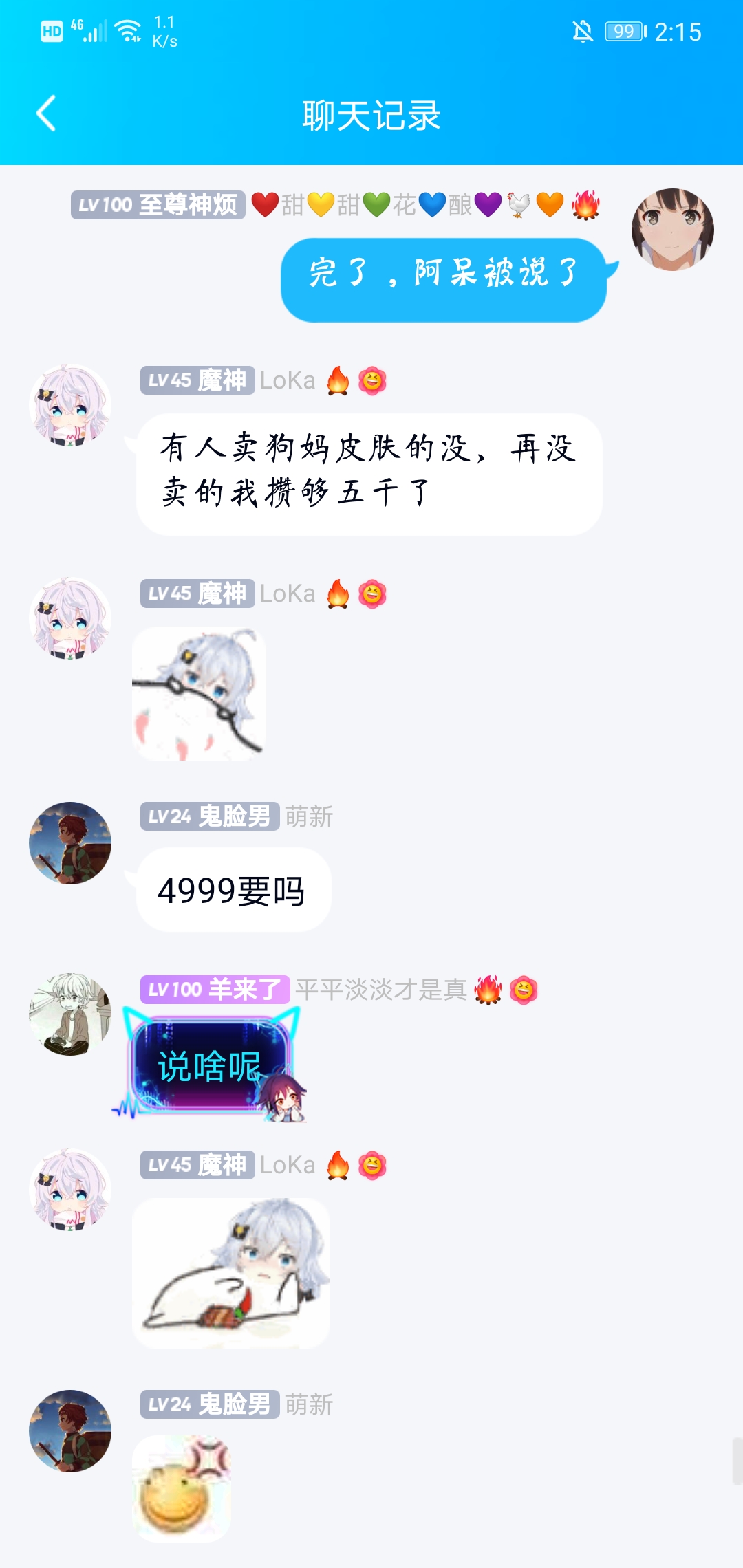Go back from the chat record screen
The image size is (743, 1568).
point(46,114)
